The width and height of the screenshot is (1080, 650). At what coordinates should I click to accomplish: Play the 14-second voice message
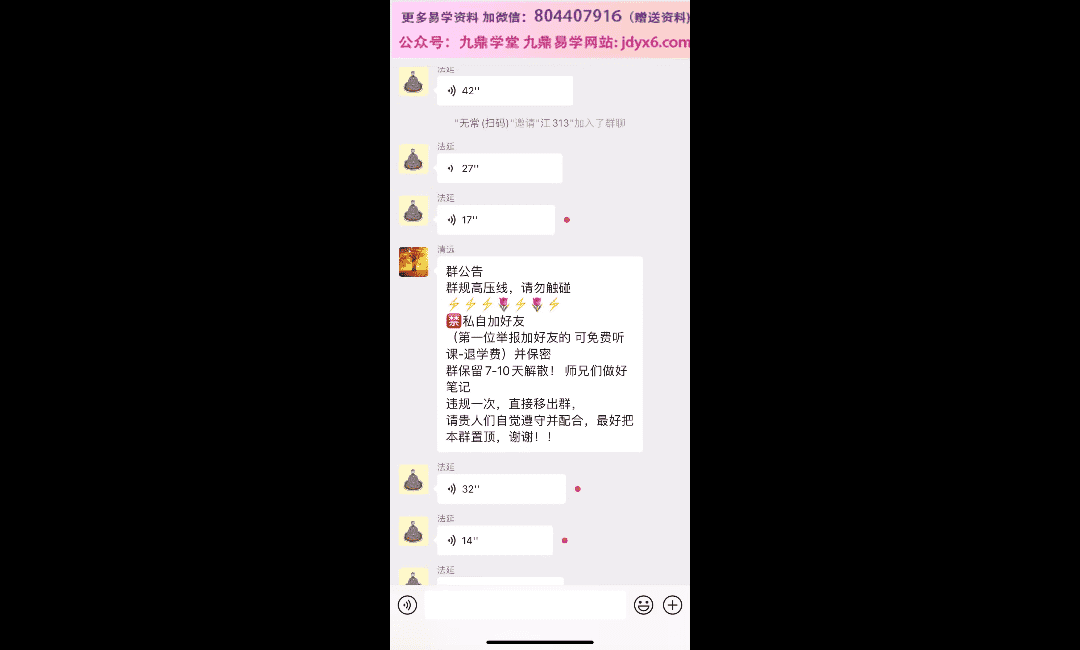tap(494, 541)
